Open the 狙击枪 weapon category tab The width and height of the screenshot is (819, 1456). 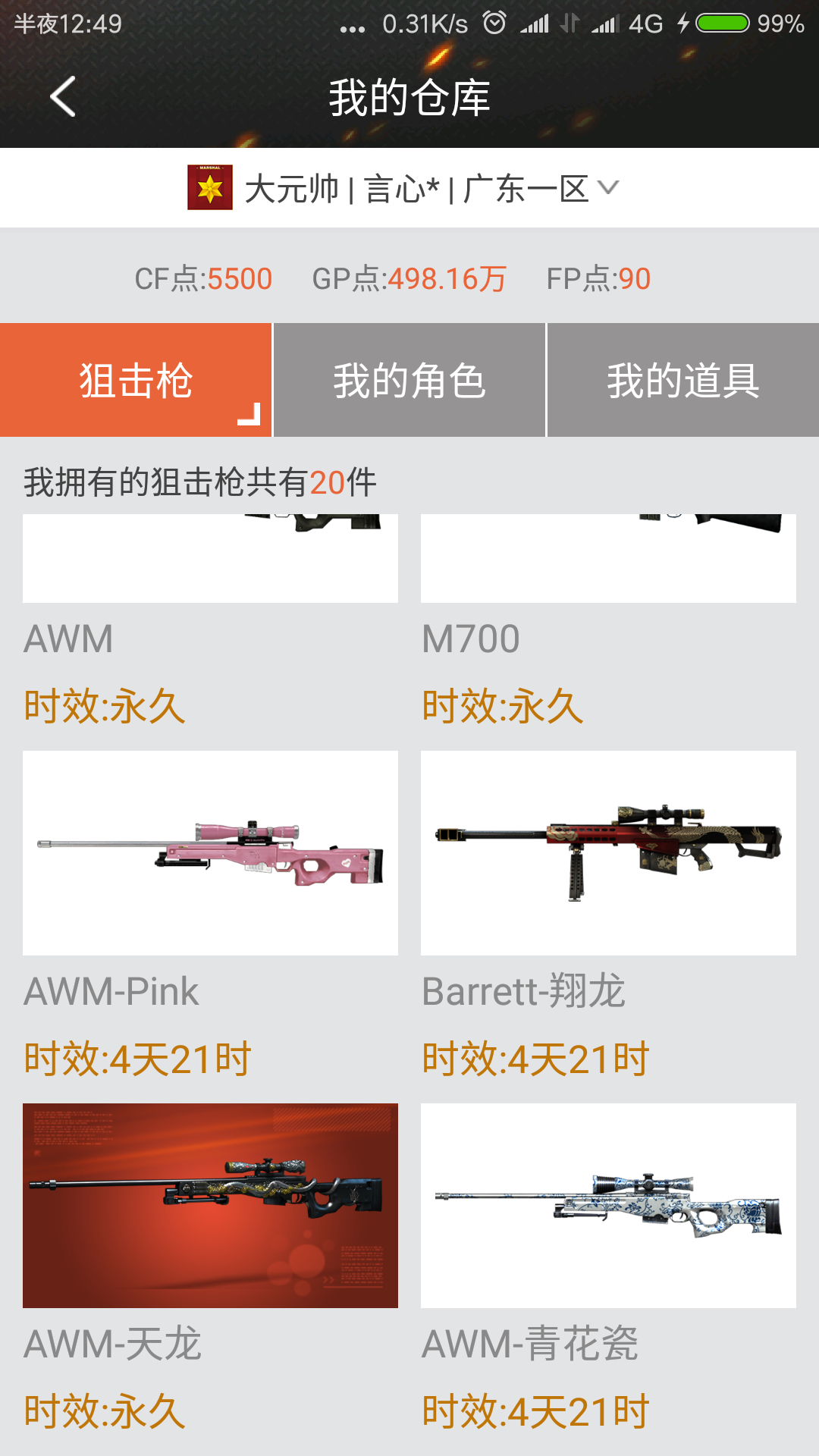136,380
